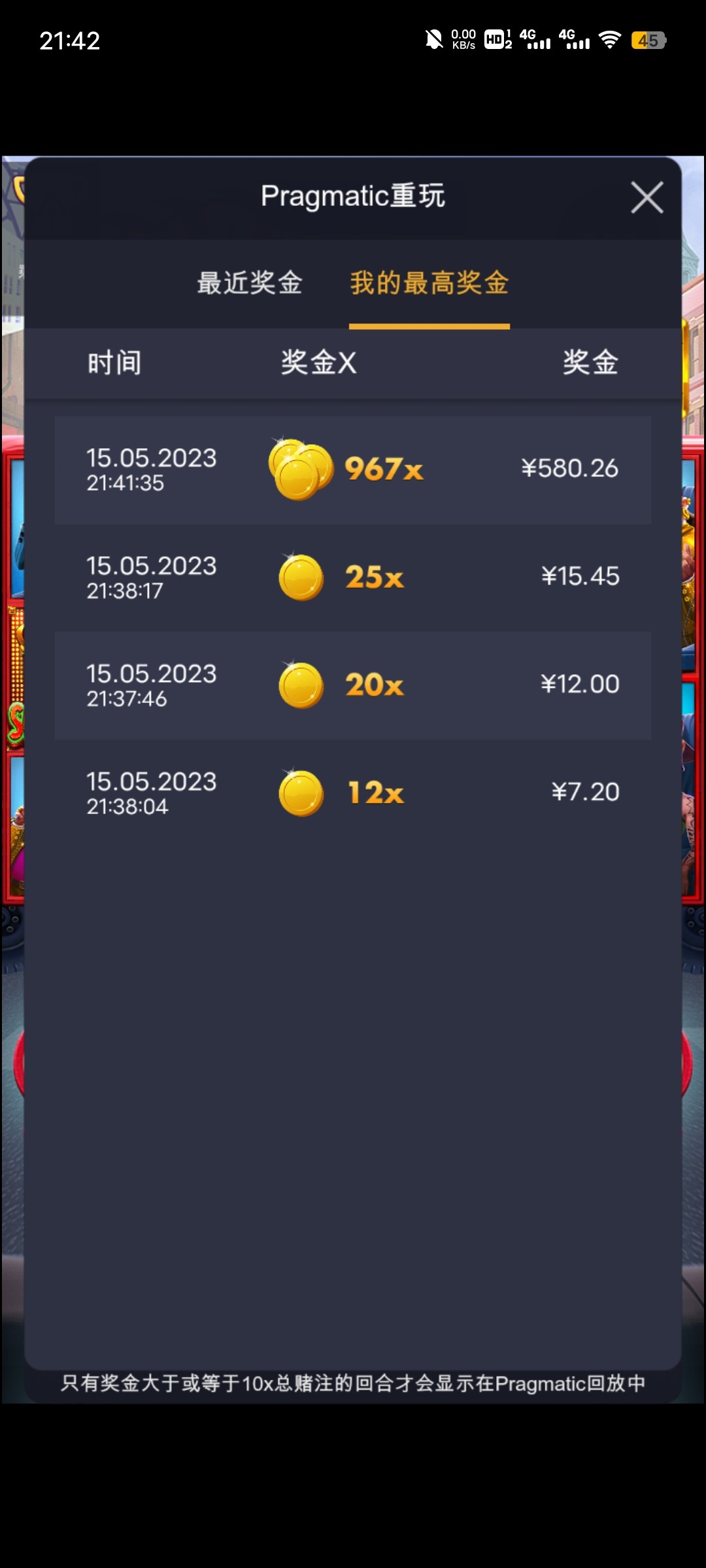Replay the 25x win of ¥15.45
The height and width of the screenshot is (1568, 706).
(353, 578)
